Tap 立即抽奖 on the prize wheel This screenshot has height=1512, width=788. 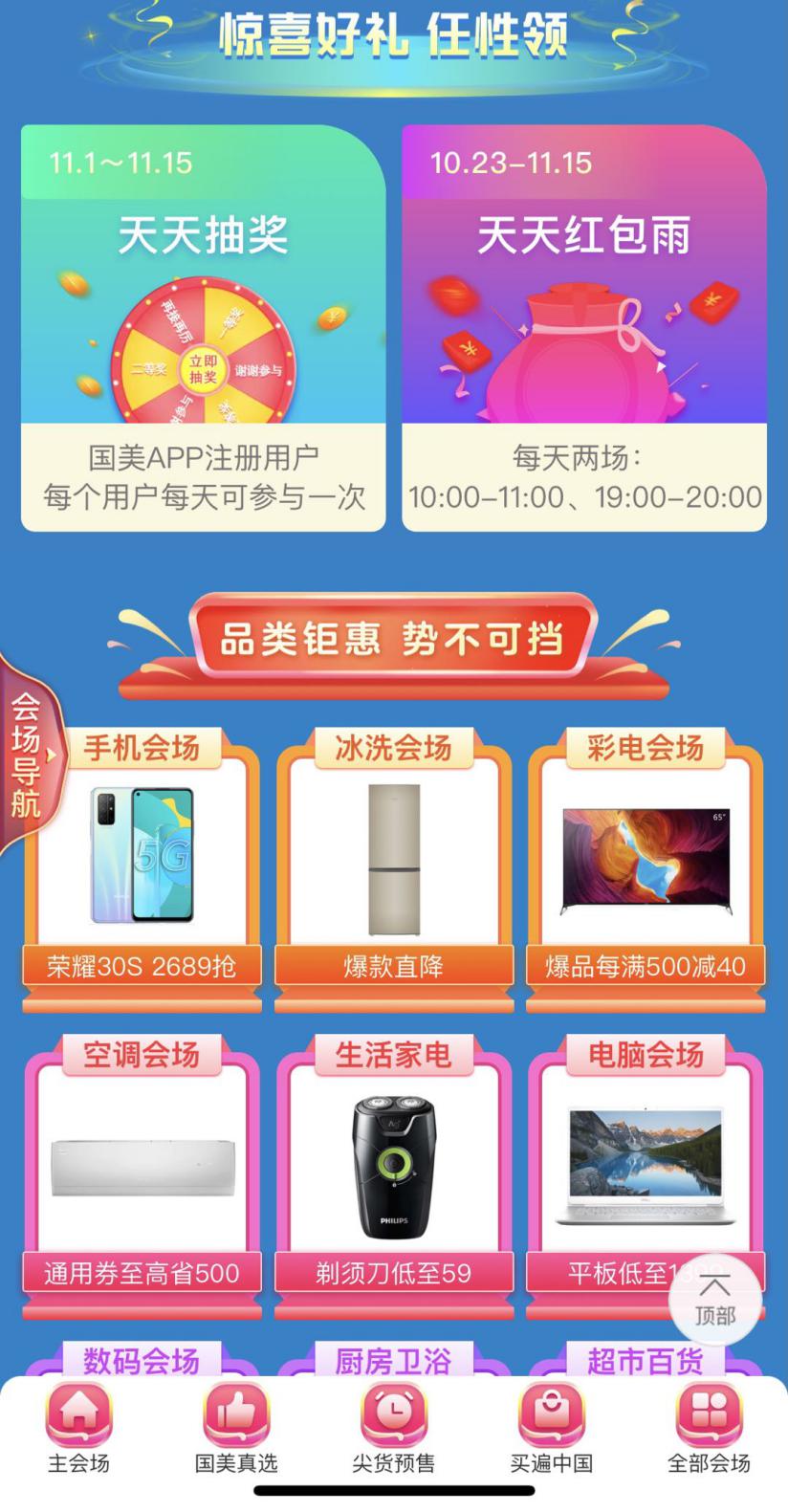tap(203, 369)
